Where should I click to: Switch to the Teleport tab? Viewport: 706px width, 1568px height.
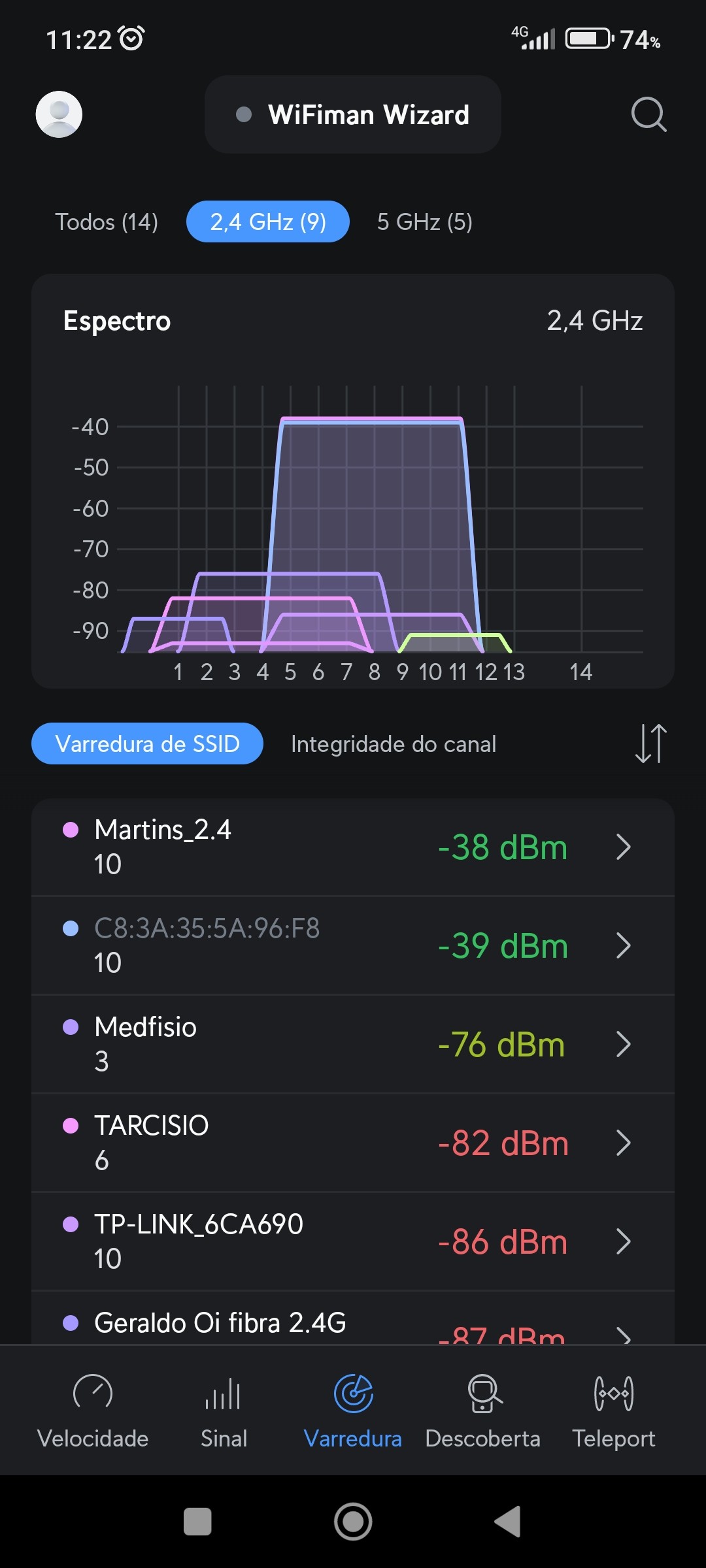pyautogui.click(x=614, y=1410)
